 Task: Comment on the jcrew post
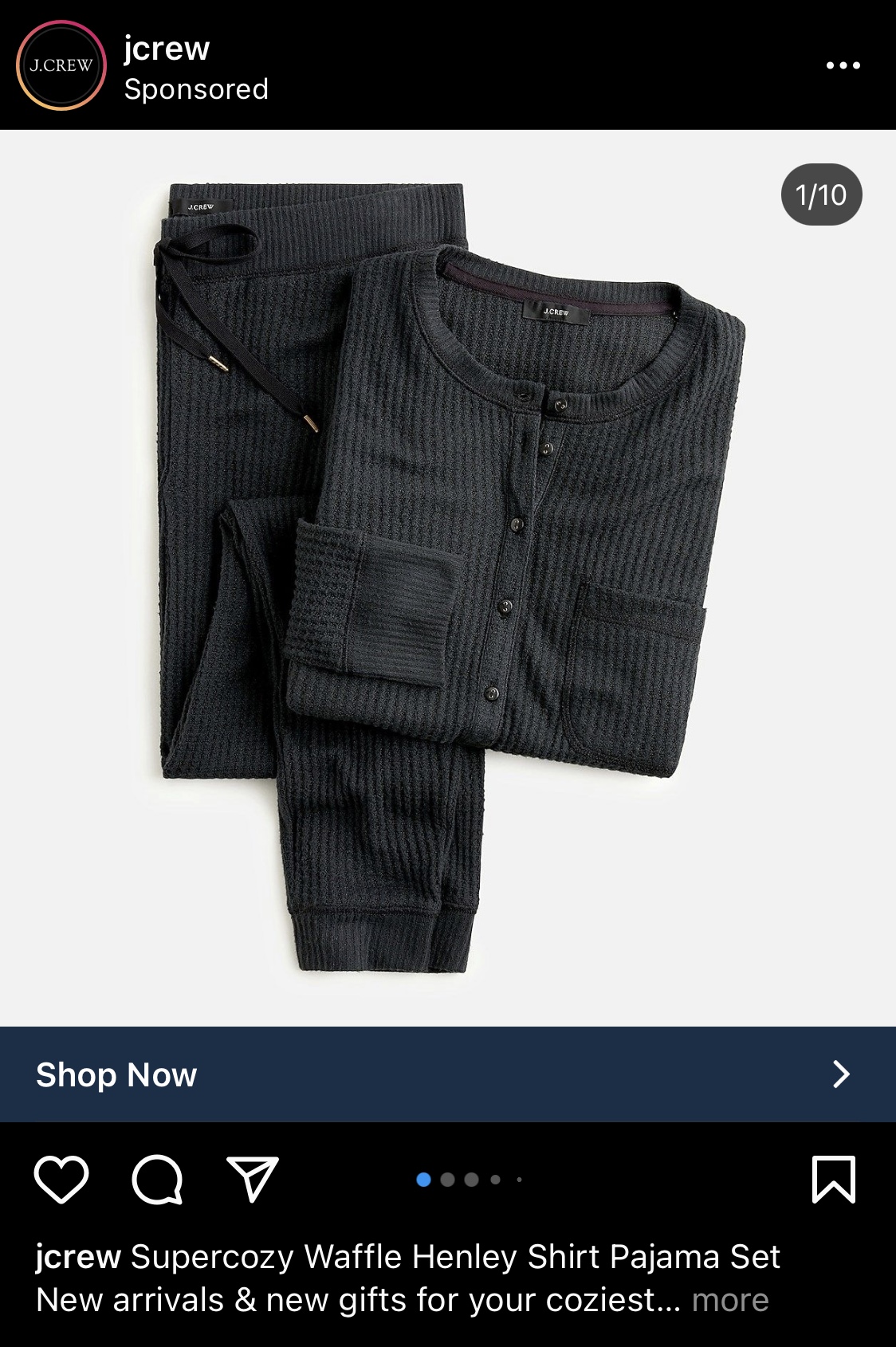tap(157, 1179)
